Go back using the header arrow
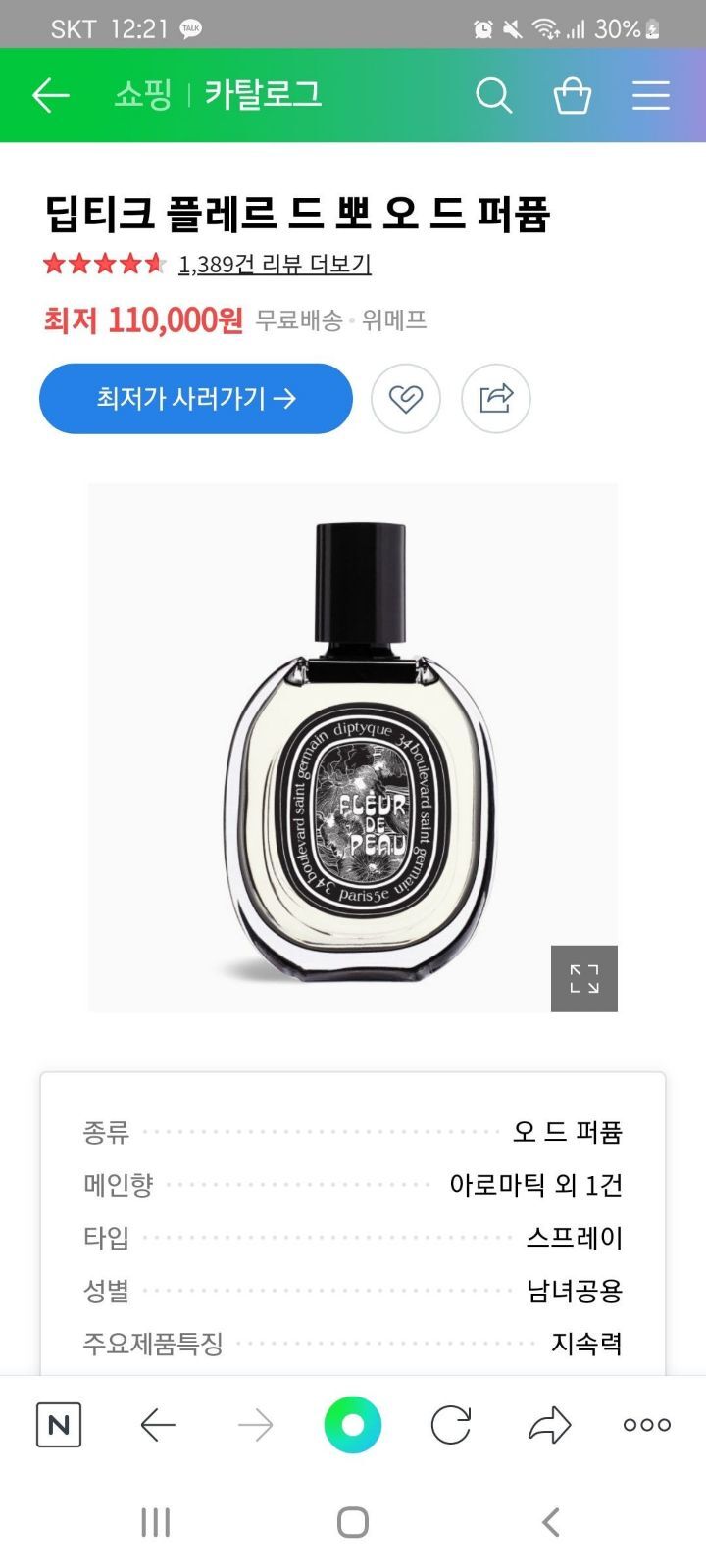This screenshot has height=1568, width=706. (x=50, y=95)
